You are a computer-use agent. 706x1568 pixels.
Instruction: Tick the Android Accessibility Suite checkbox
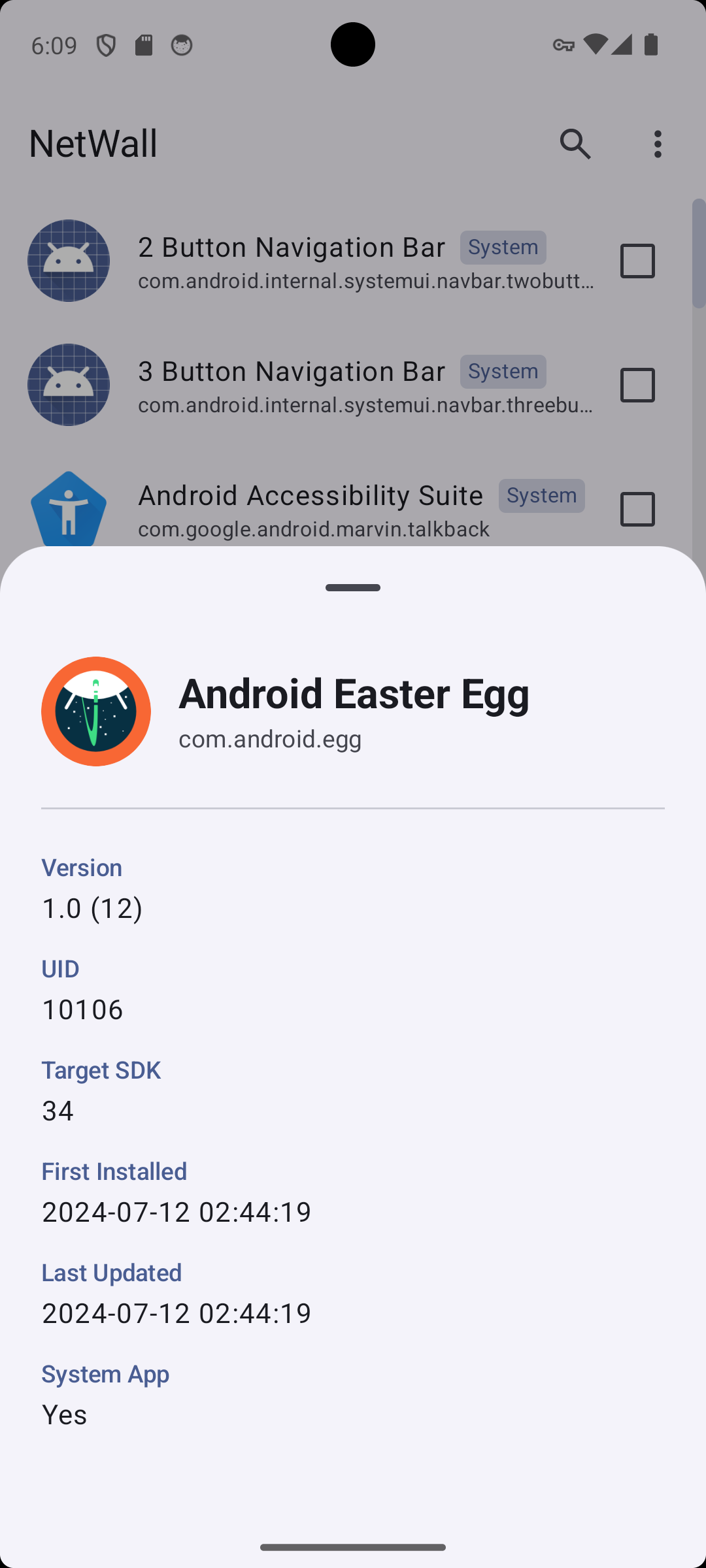point(637,509)
